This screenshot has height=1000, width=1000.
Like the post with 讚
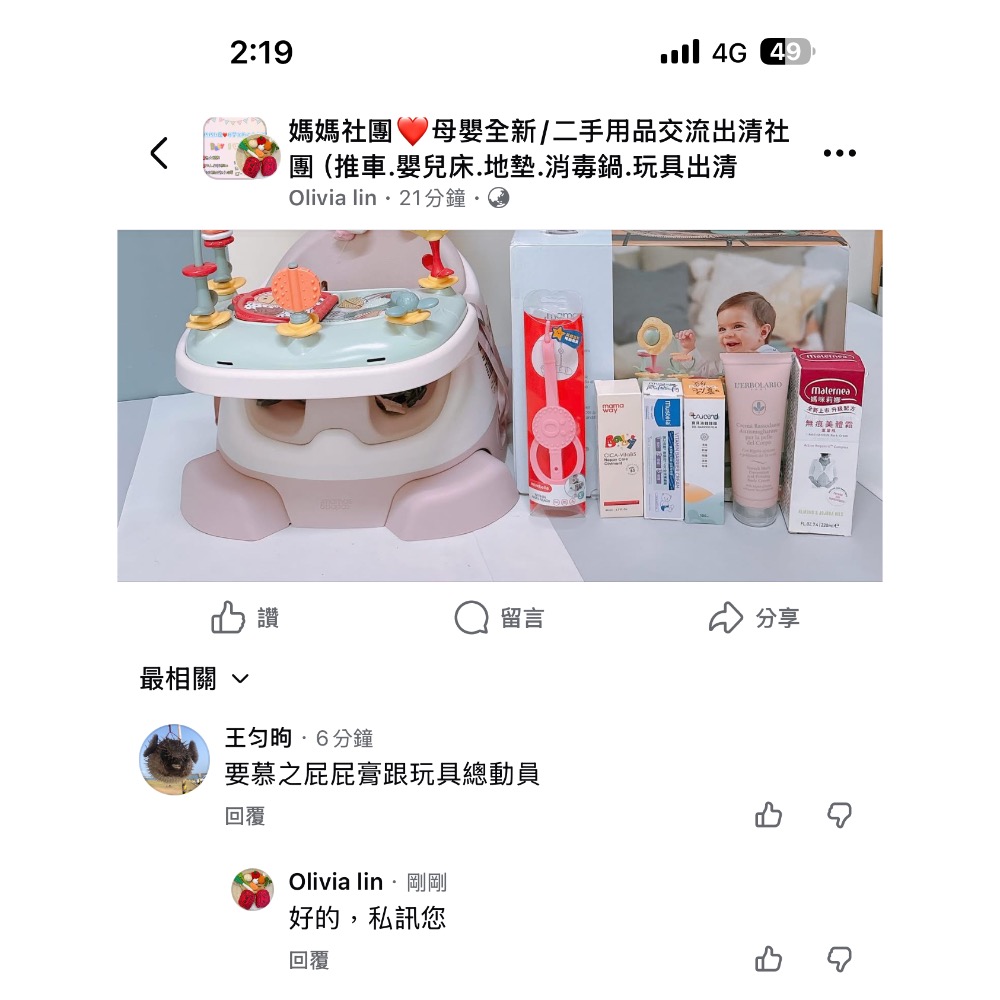245,618
